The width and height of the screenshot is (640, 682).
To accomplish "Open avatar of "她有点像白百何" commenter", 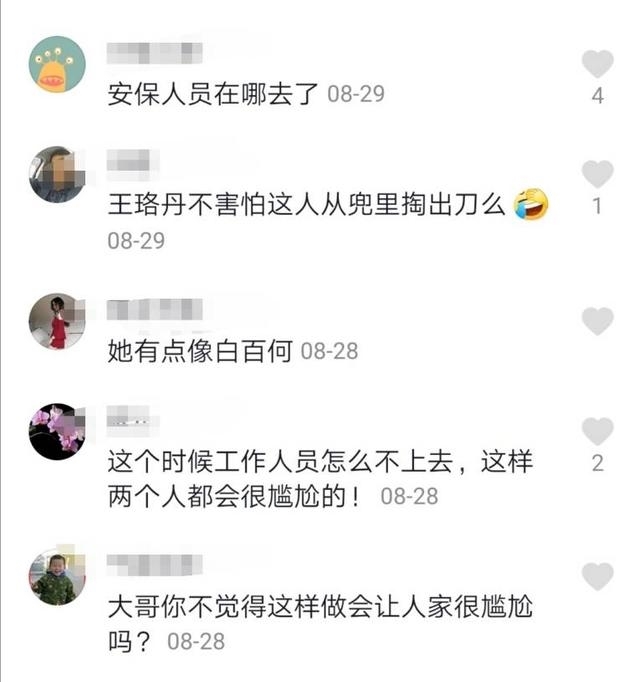I will 57,321.
